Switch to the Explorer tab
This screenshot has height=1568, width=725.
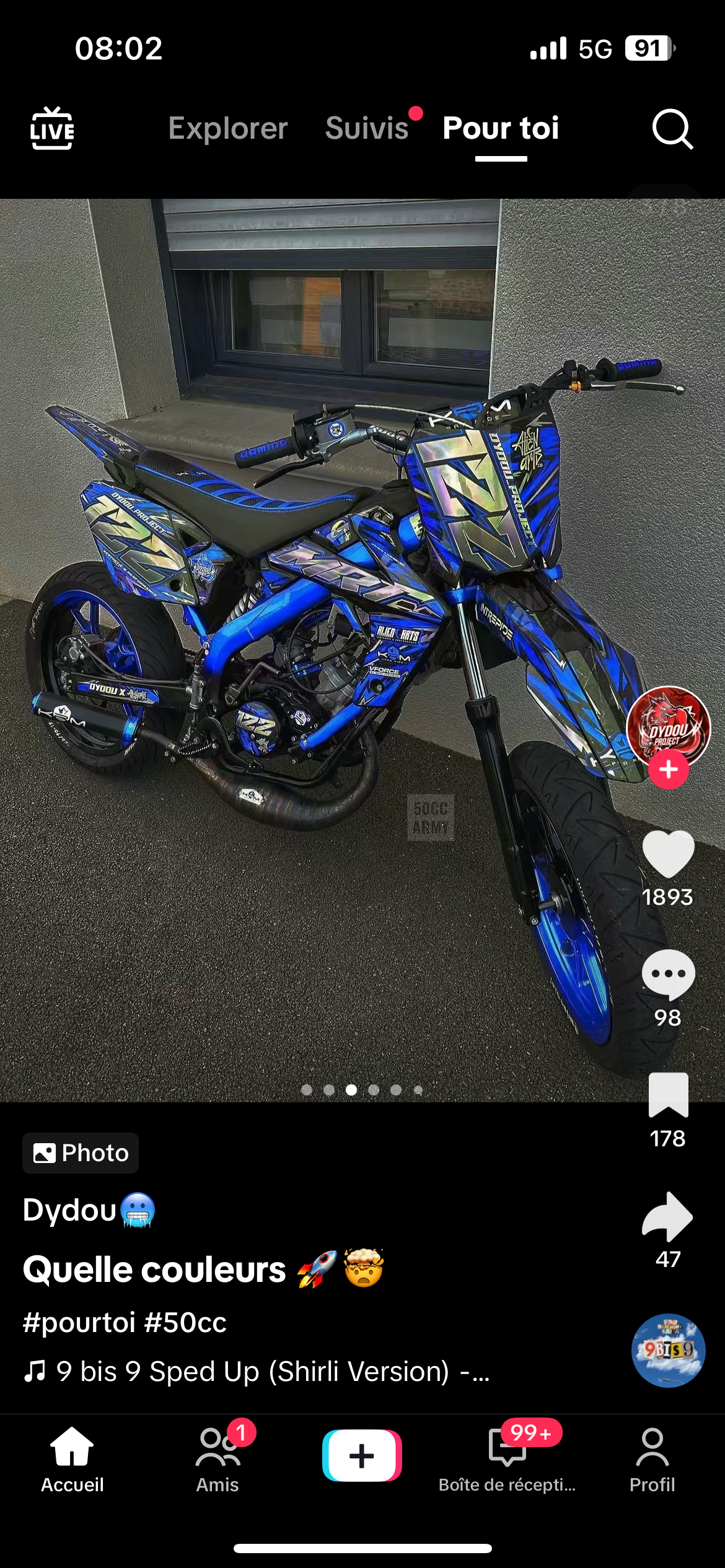click(227, 128)
